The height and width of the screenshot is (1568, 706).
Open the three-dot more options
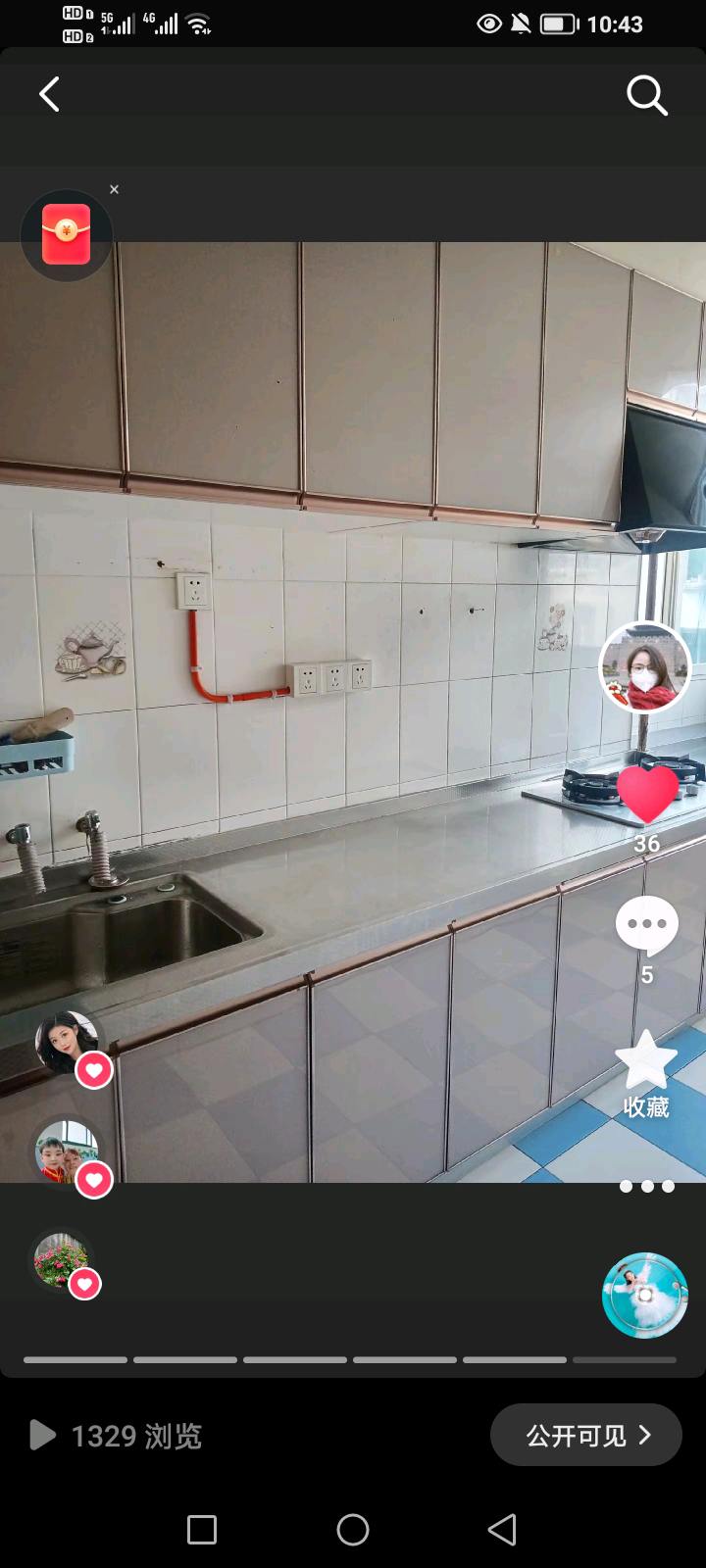coord(647,1186)
